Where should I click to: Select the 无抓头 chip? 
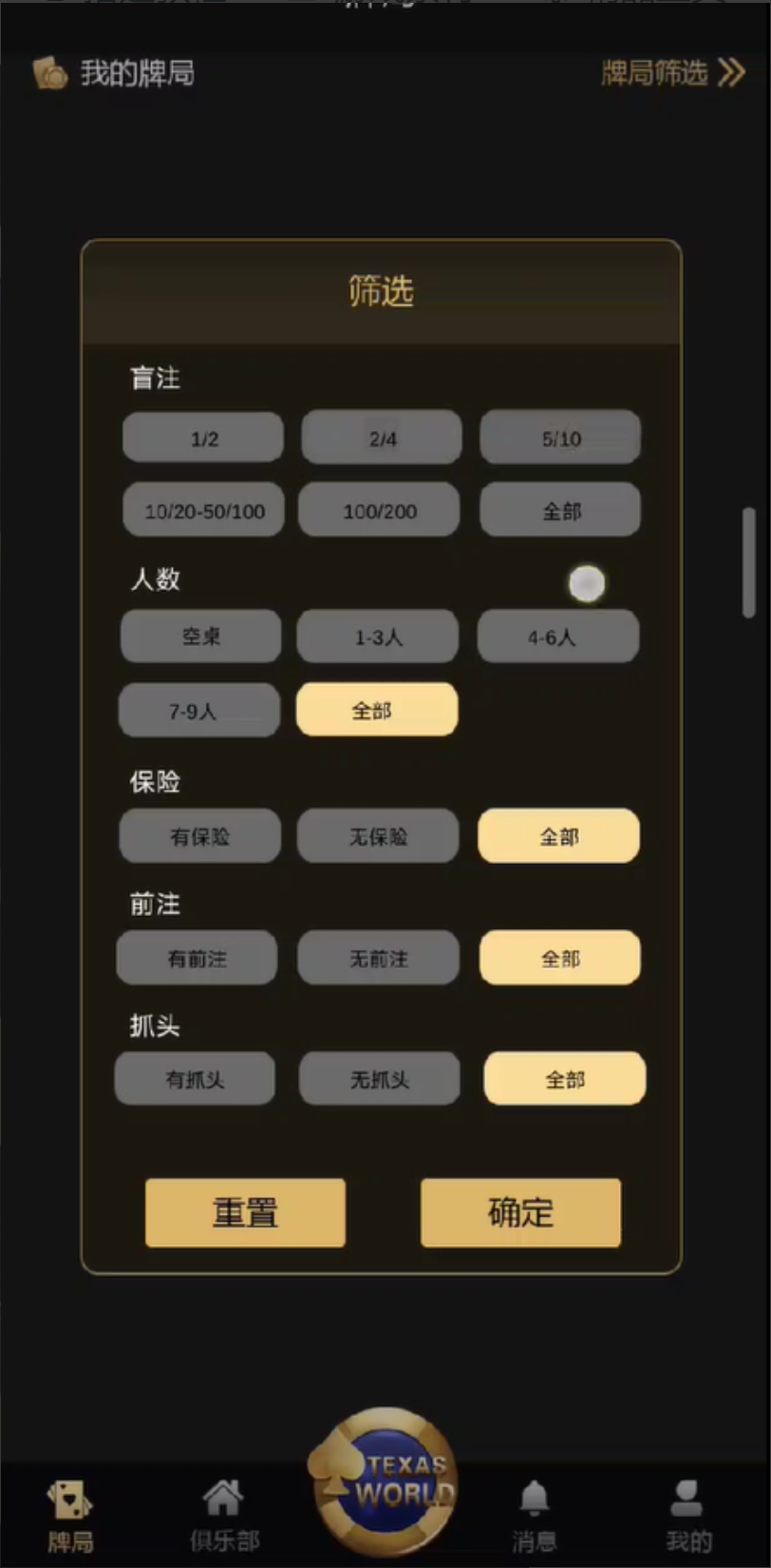click(379, 1078)
